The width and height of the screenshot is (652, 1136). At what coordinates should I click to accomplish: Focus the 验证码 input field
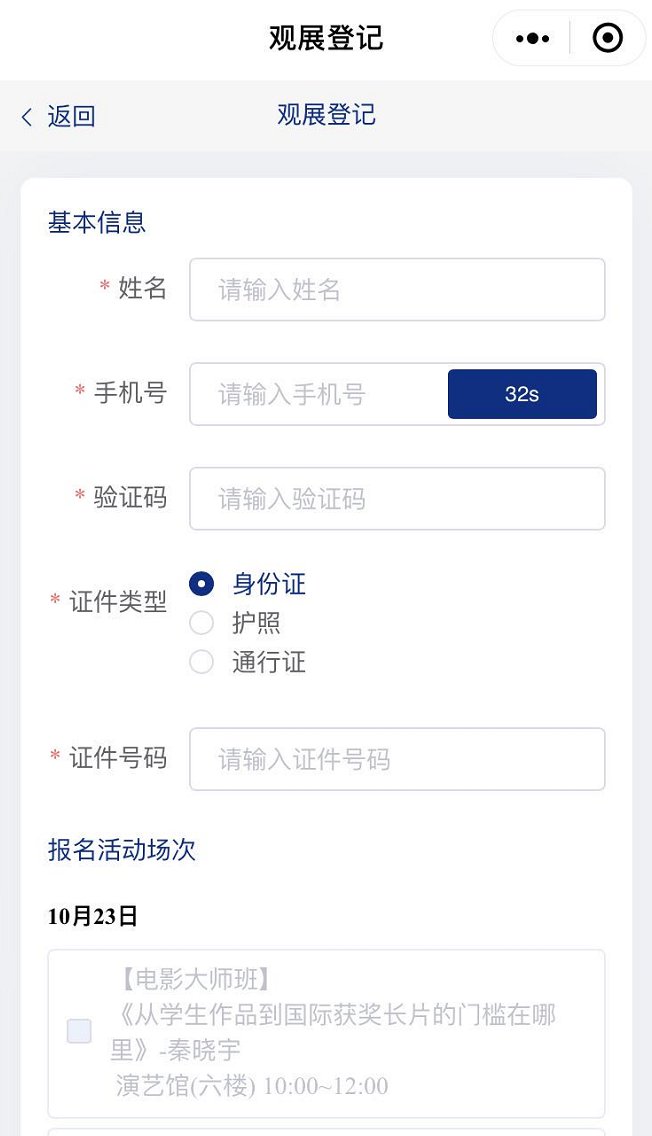tap(397, 498)
